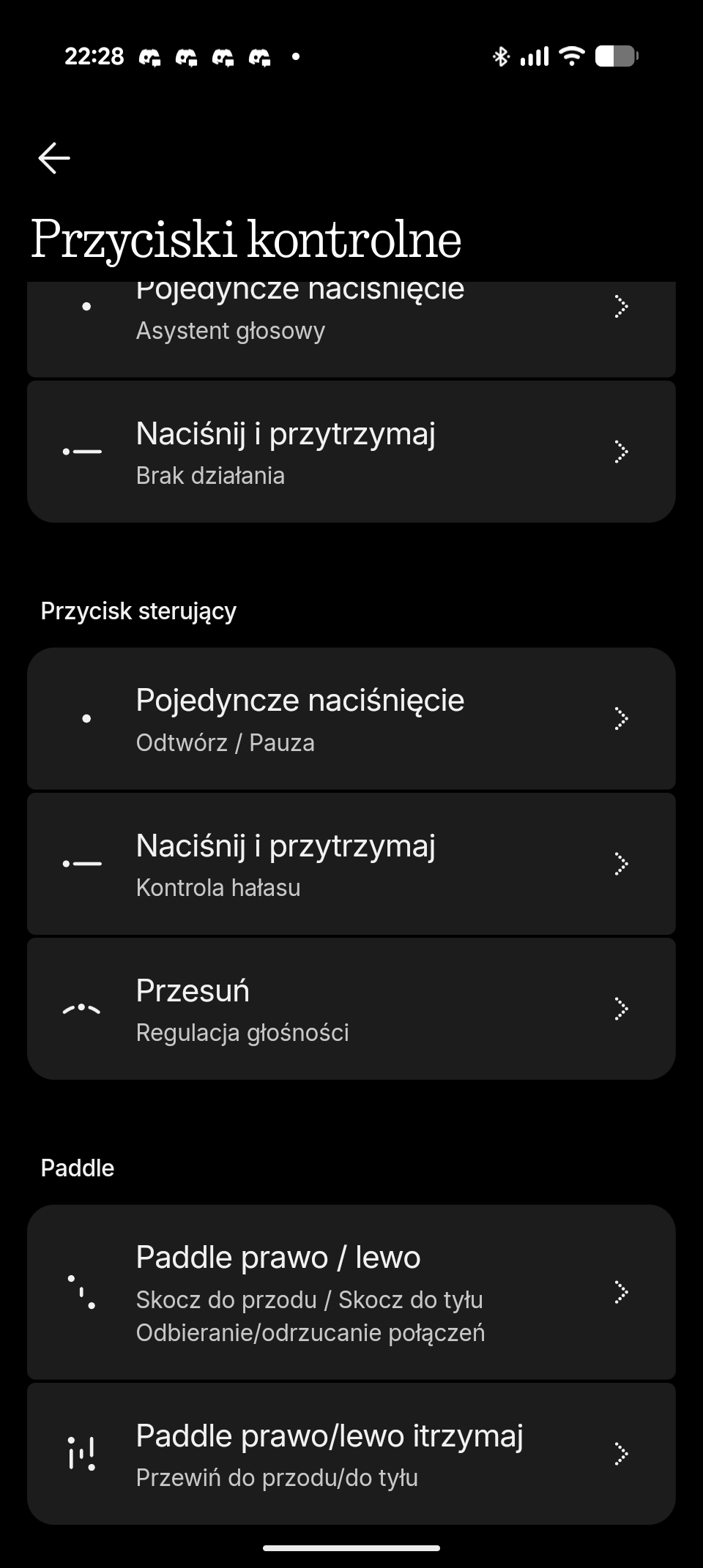Open press and hold set to Kontrola hałasu
This screenshot has width=703, height=1568.
351,864
